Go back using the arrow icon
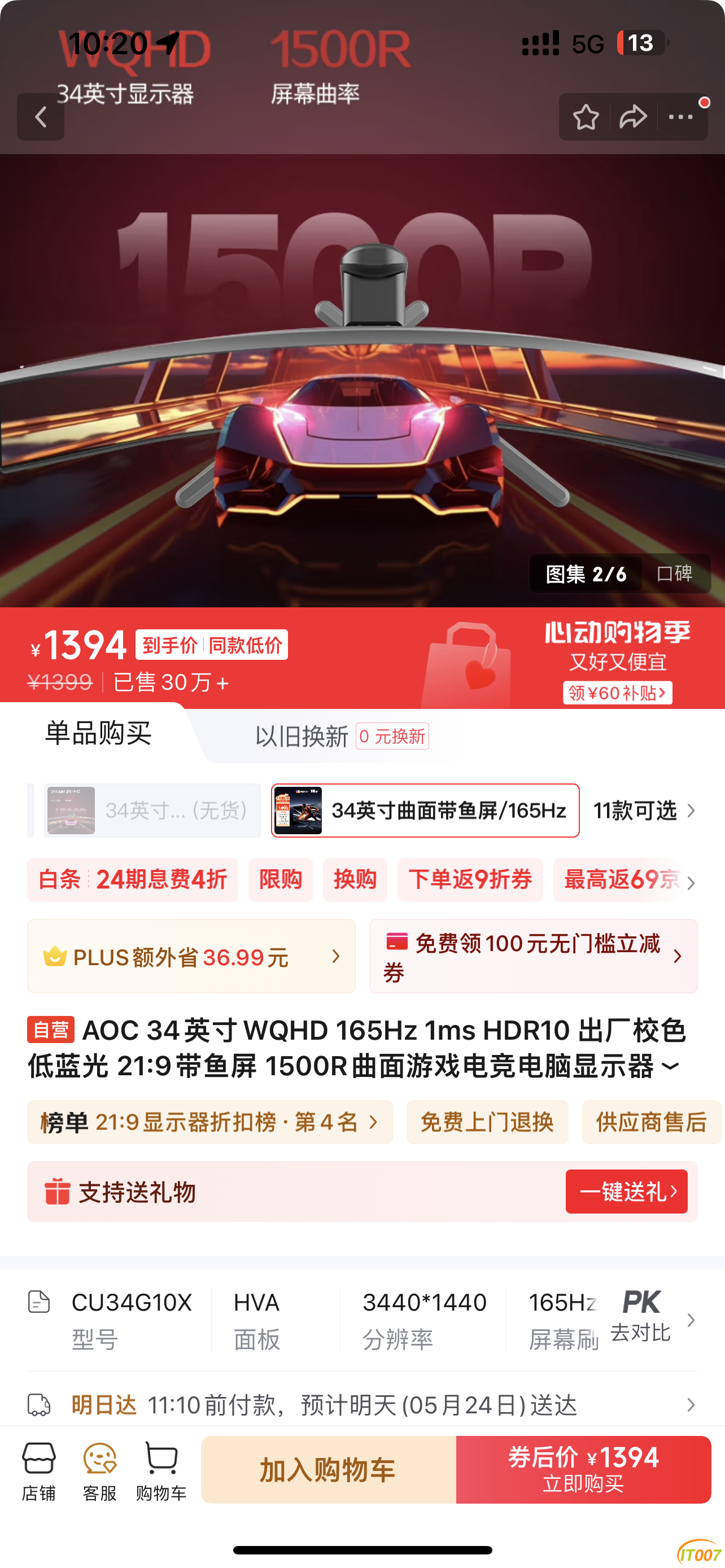Viewport: 725px width, 1568px height. 40,117
